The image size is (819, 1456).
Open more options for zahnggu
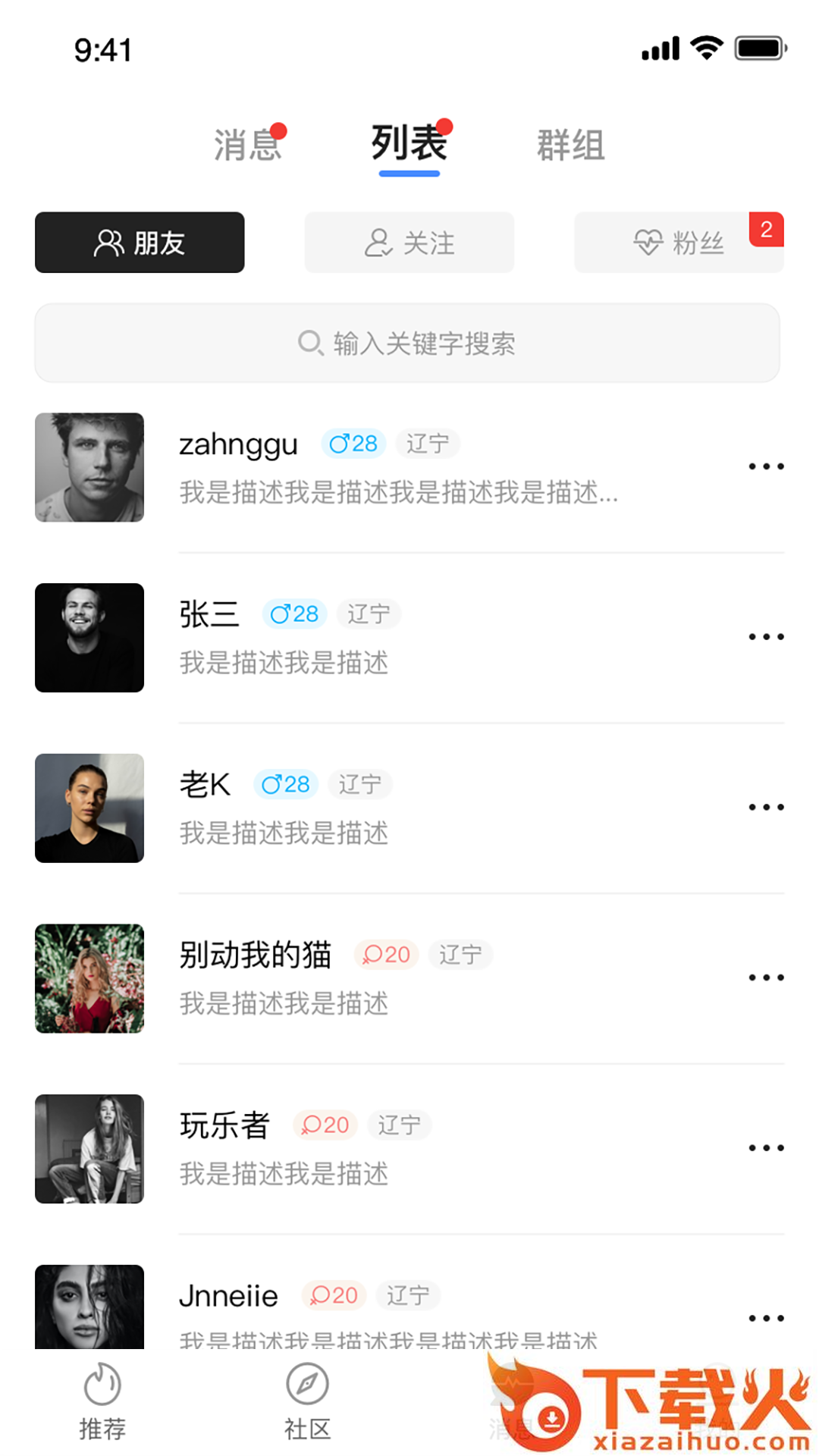pos(766,466)
